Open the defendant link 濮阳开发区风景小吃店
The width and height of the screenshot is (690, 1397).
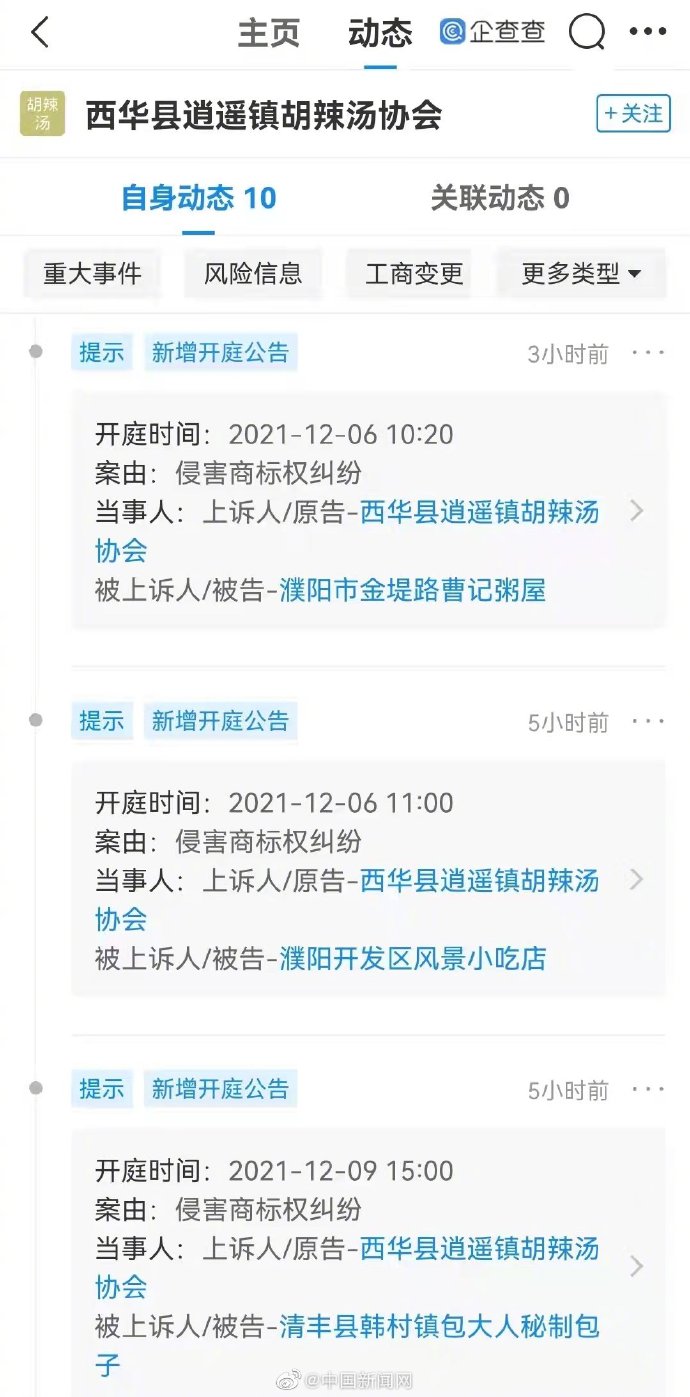pyautogui.click(x=413, y=958)
